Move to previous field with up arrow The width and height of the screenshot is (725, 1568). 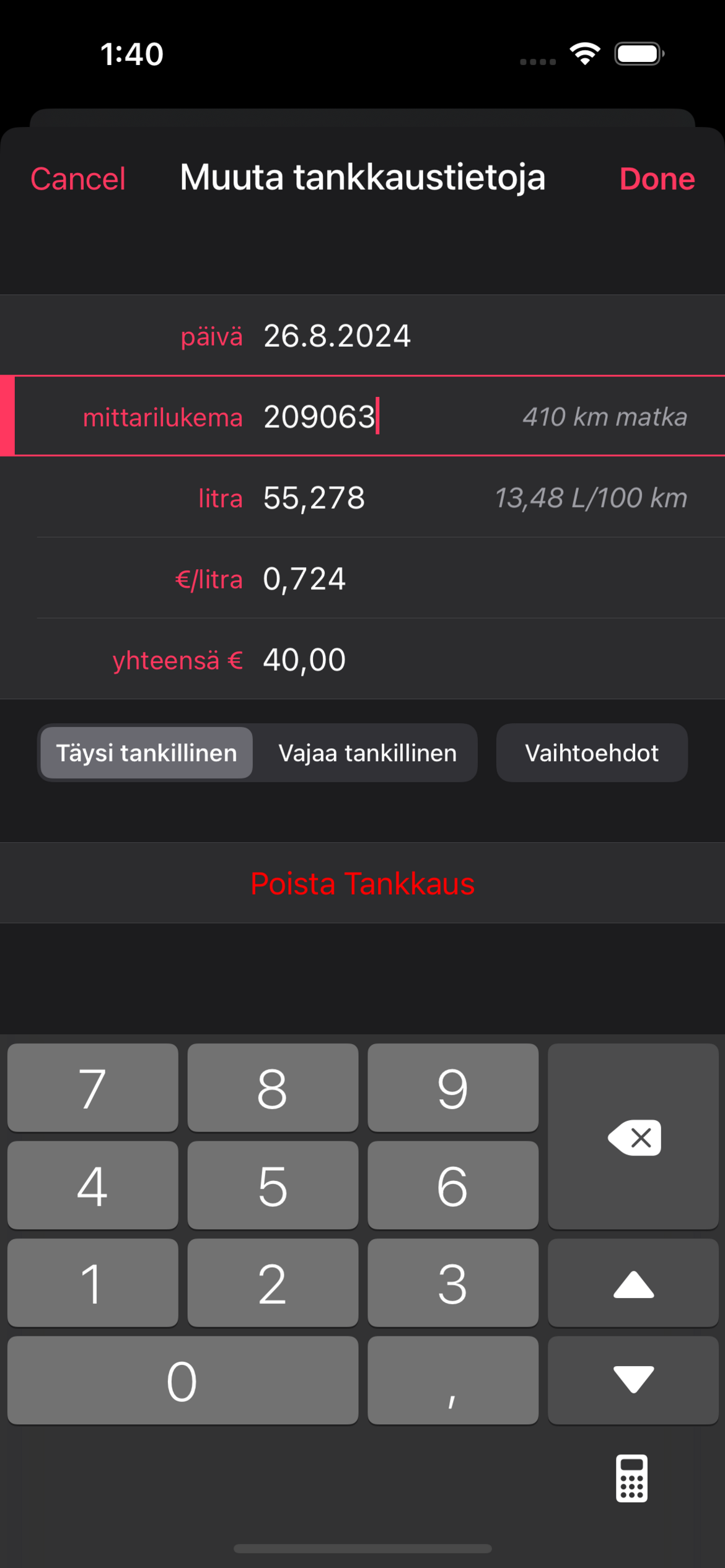(633, 1283)
